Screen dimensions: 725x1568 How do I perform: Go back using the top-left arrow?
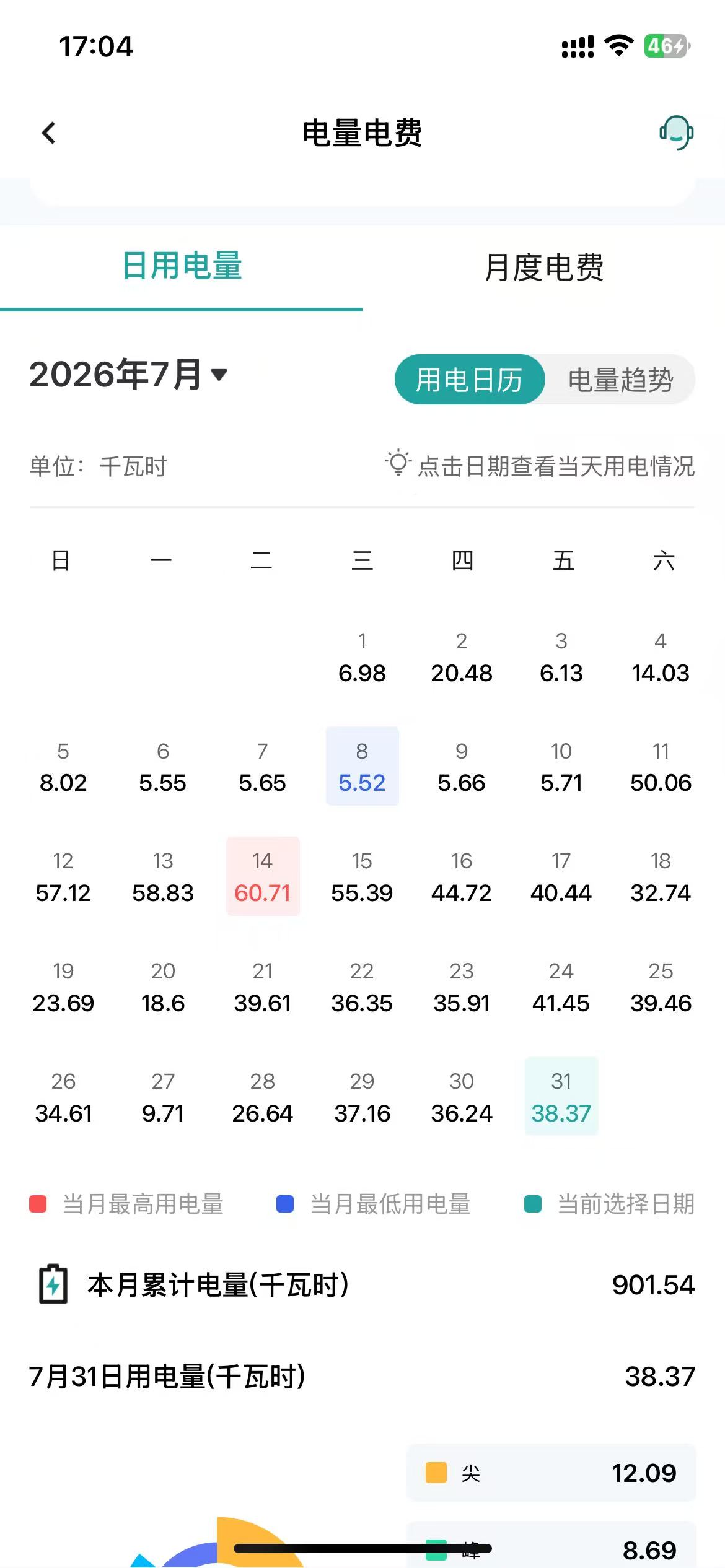pos(48,133)
